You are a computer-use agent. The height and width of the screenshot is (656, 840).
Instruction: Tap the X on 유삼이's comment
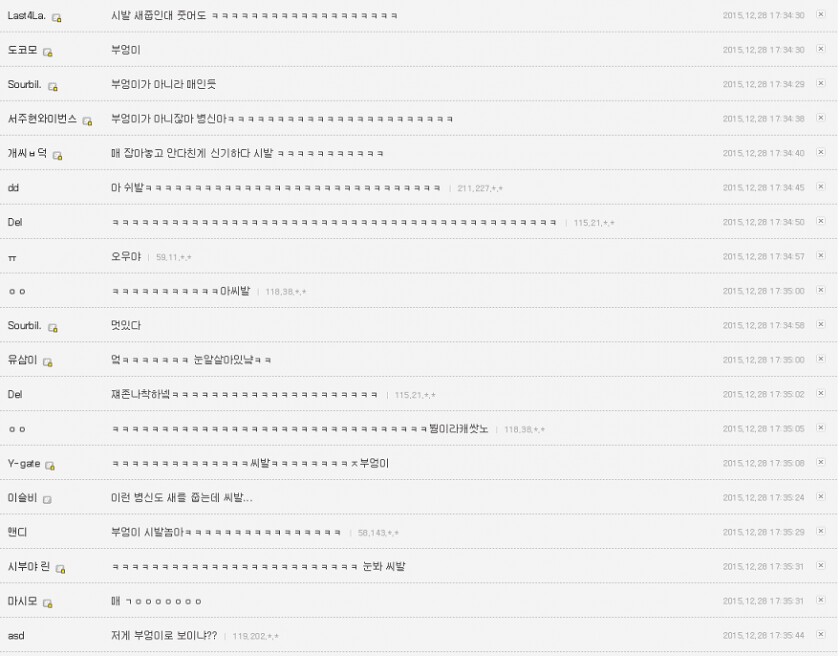(x=821, y=360)
